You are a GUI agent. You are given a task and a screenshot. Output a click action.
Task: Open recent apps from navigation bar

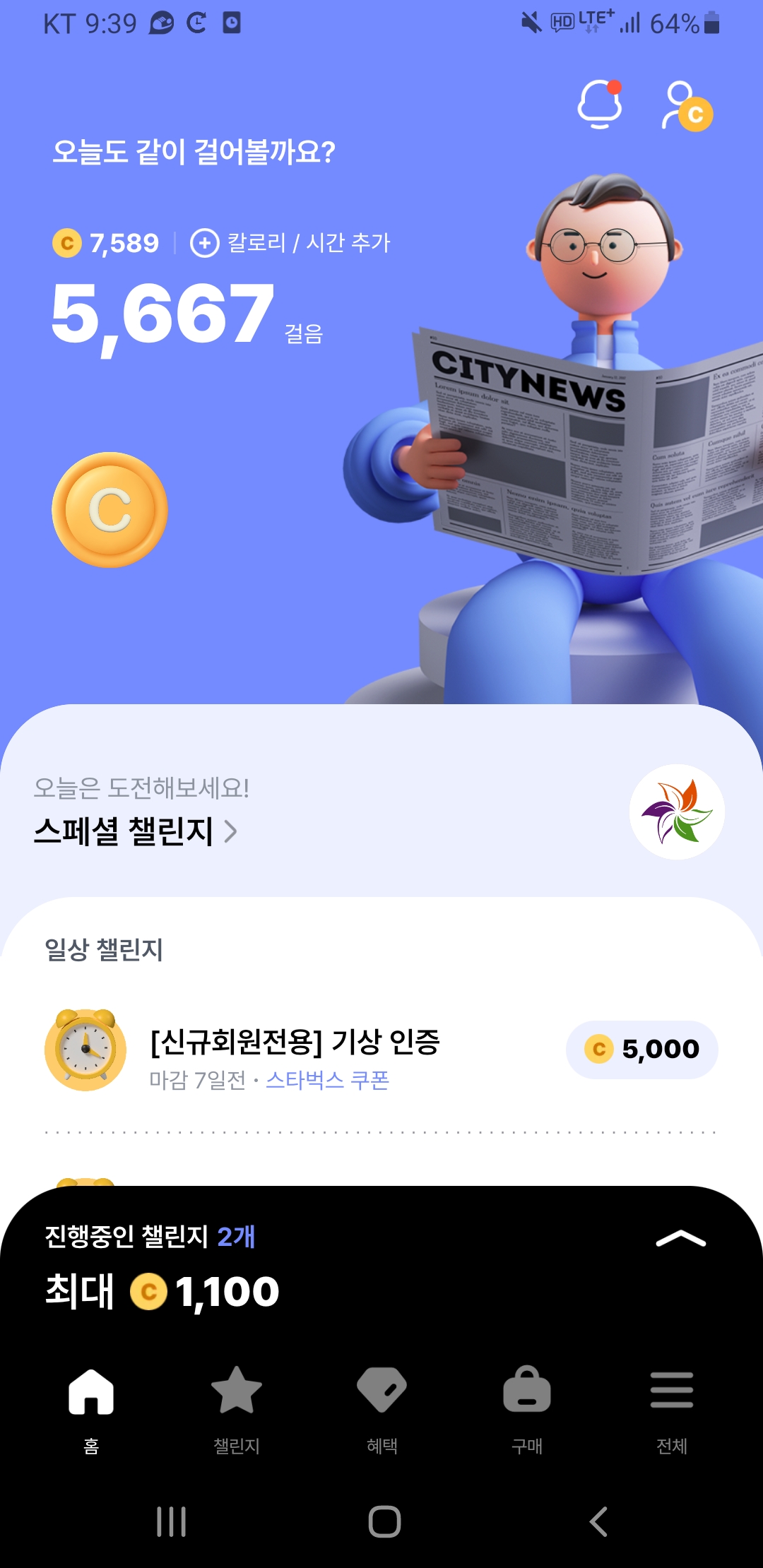[x=171, y=1521]
